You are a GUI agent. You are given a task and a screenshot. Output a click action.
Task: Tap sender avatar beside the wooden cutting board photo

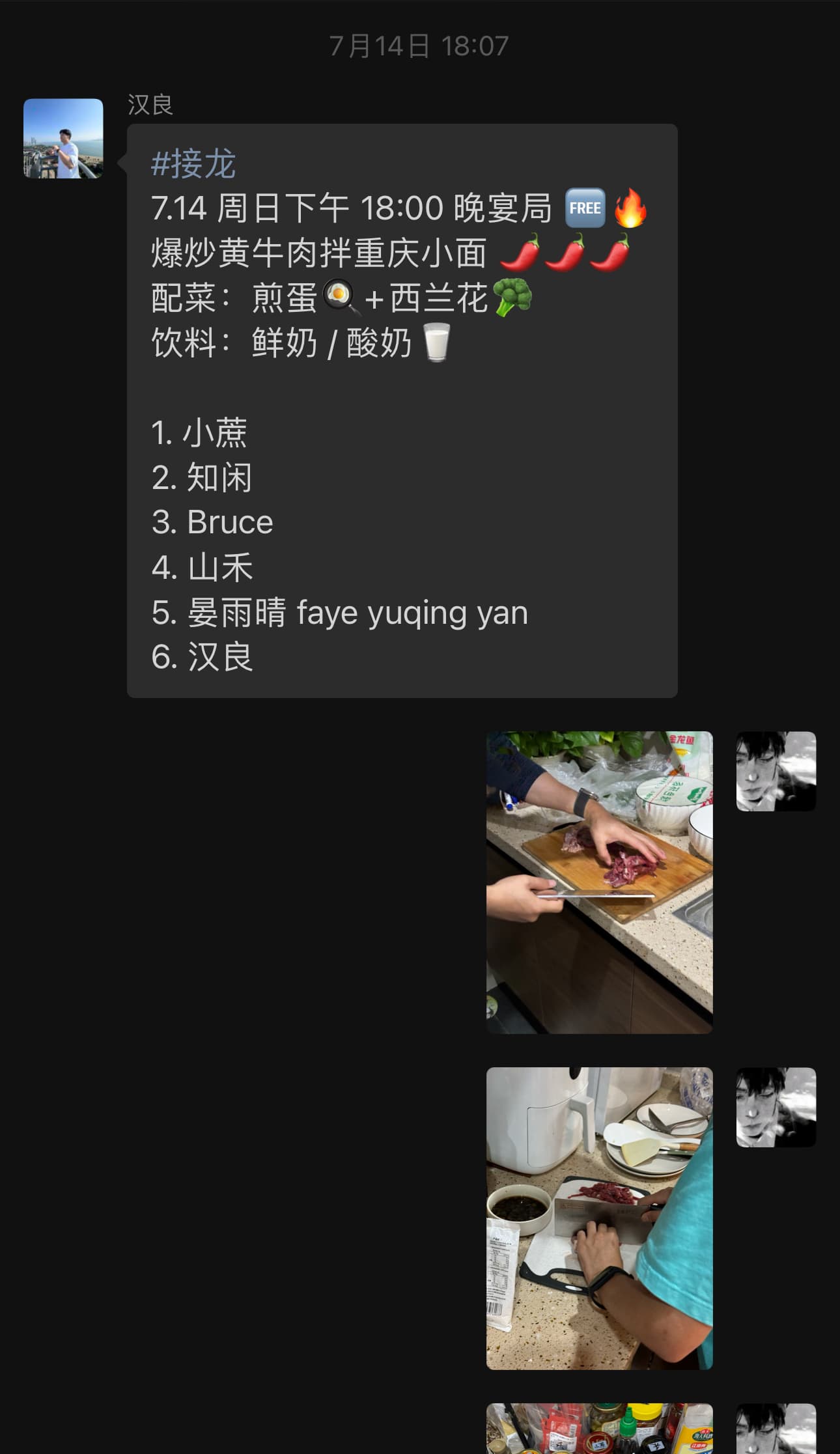(776, 771)
